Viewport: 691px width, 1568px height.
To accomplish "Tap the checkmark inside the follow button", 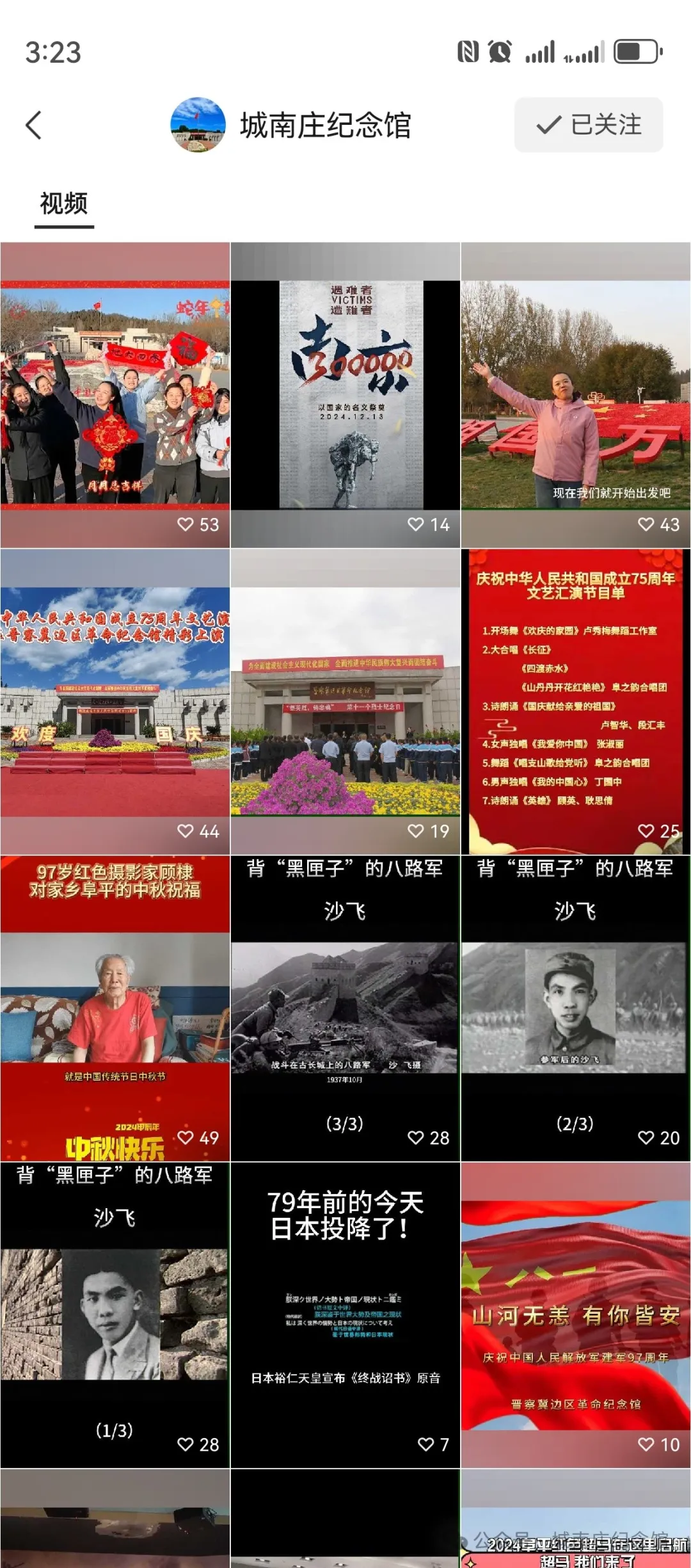I will (550, 125).
